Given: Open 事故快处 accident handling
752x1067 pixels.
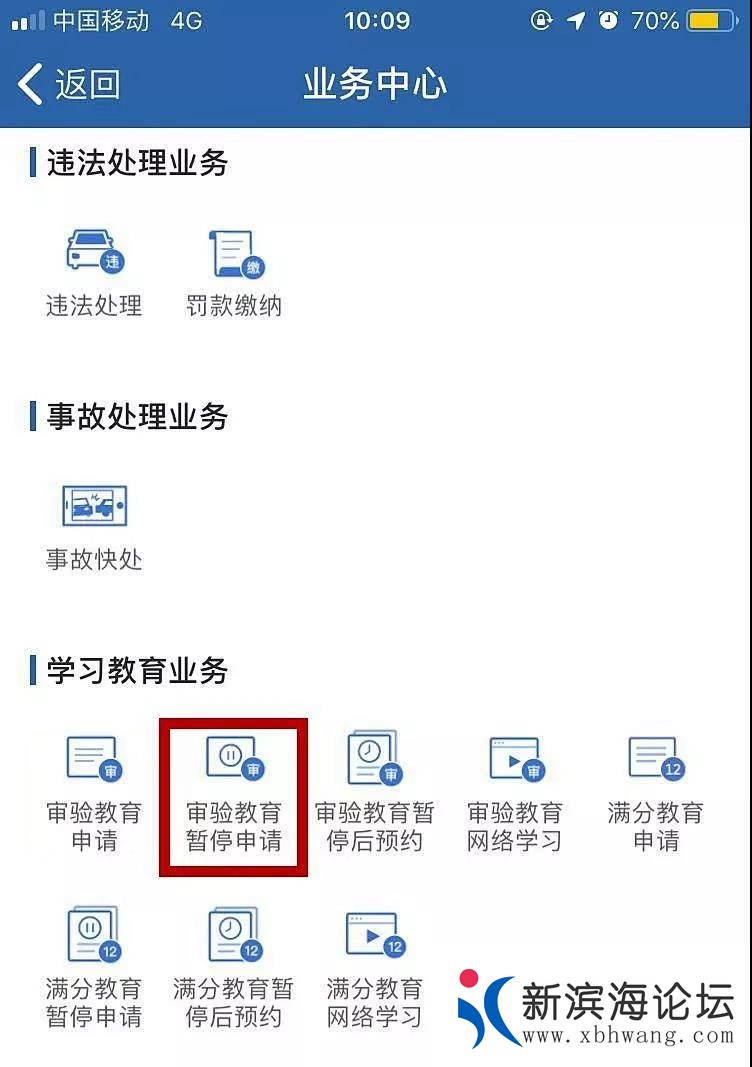Looking at the screenshot, I should point(94,526).
